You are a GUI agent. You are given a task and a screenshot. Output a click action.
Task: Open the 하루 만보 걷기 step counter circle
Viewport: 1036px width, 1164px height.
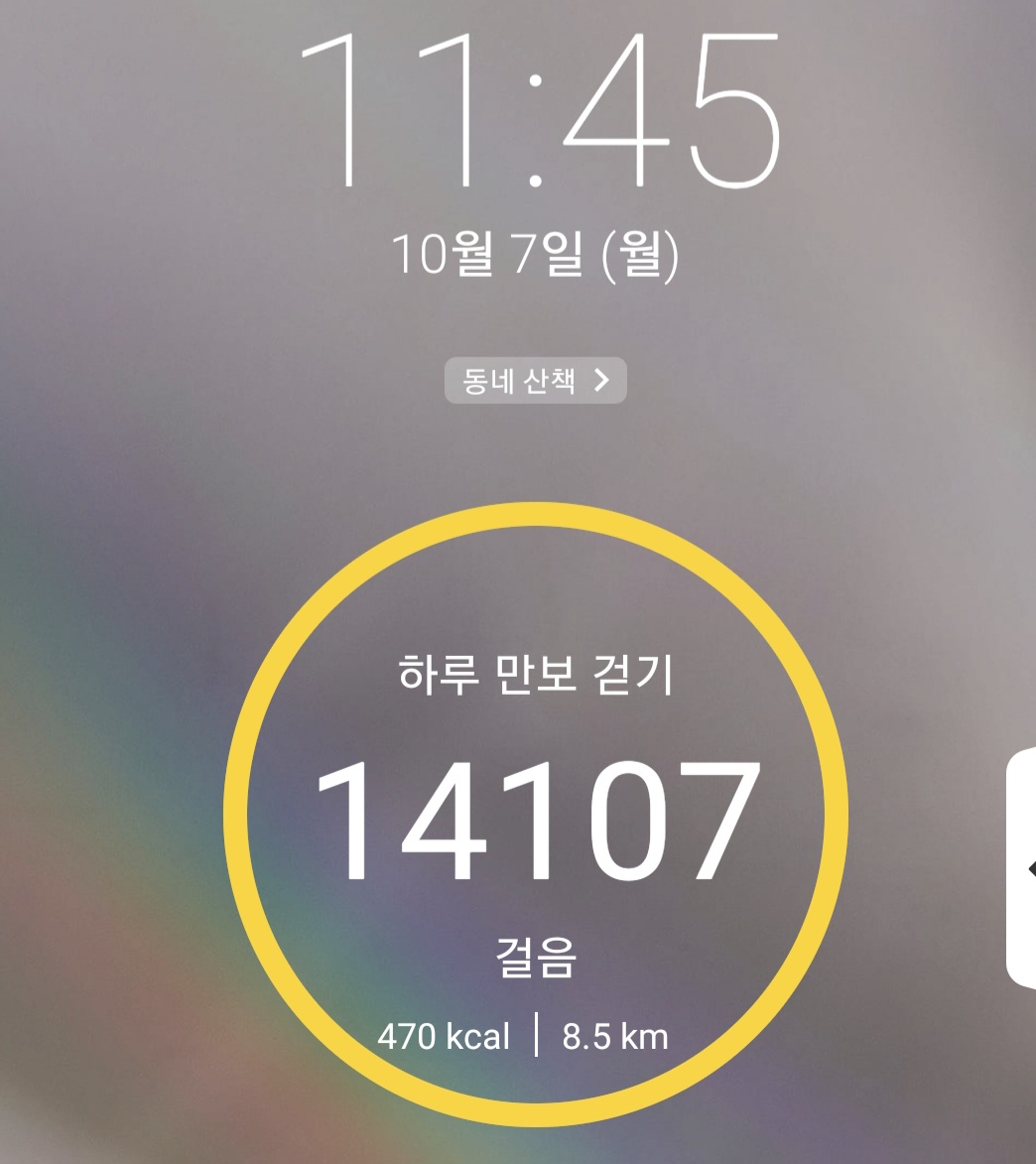[x=535, y=815]
